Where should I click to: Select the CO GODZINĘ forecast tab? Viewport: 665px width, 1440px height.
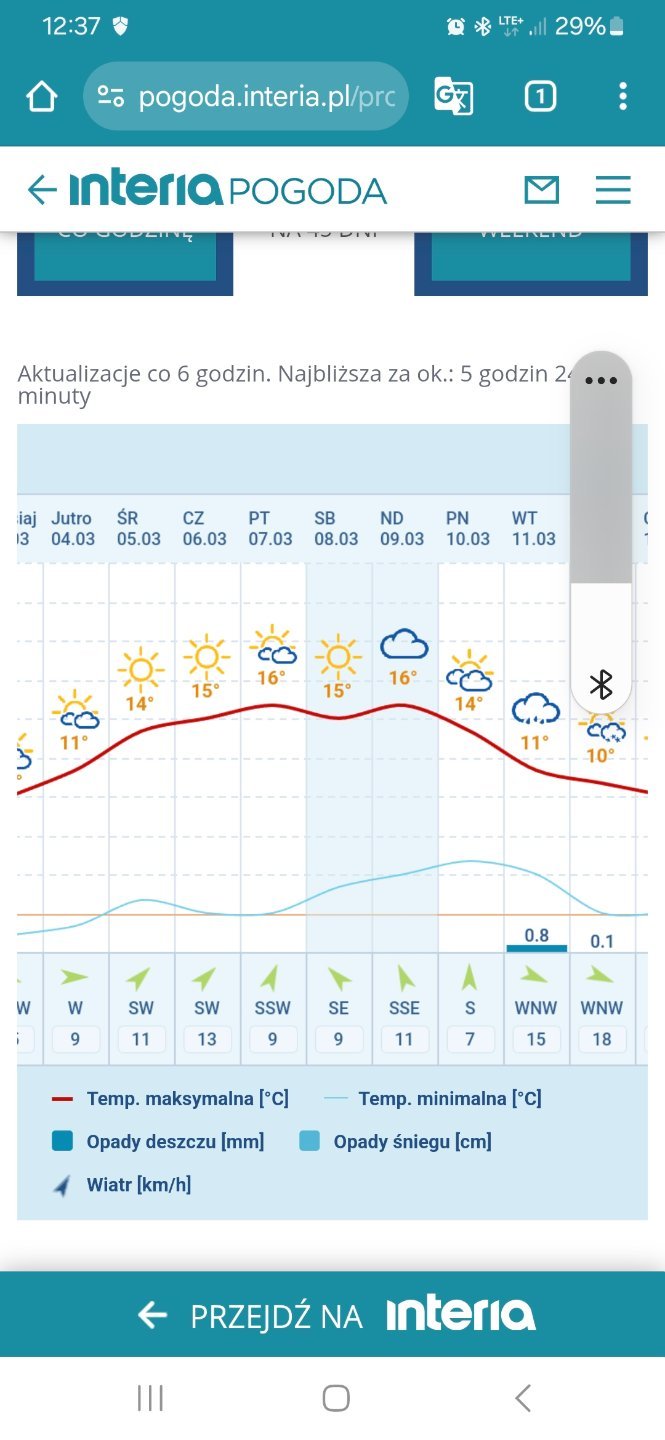125,258
